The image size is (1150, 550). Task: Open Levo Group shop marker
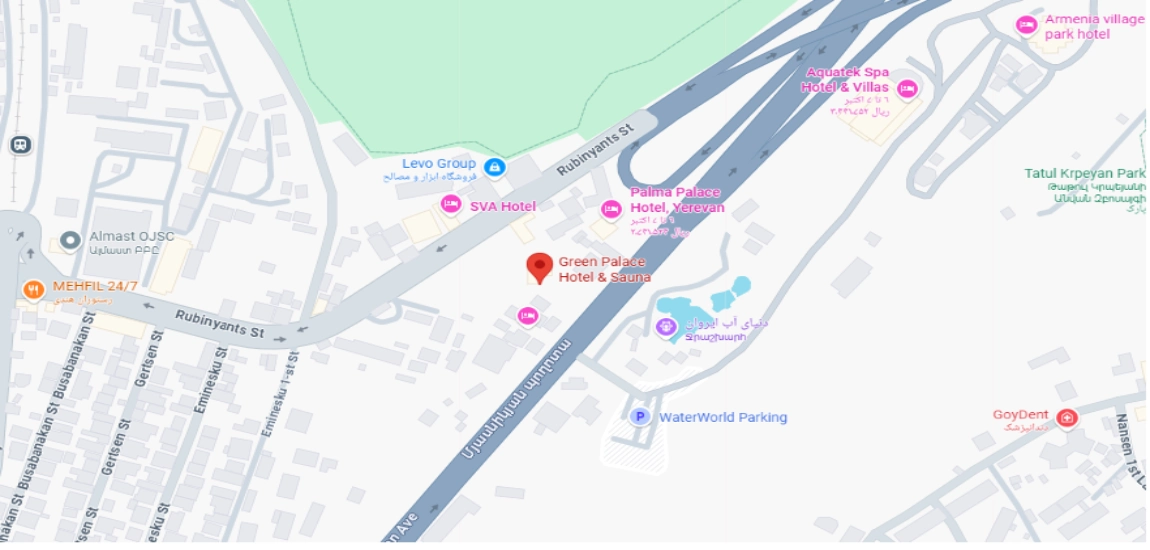(x=493, y=167)
